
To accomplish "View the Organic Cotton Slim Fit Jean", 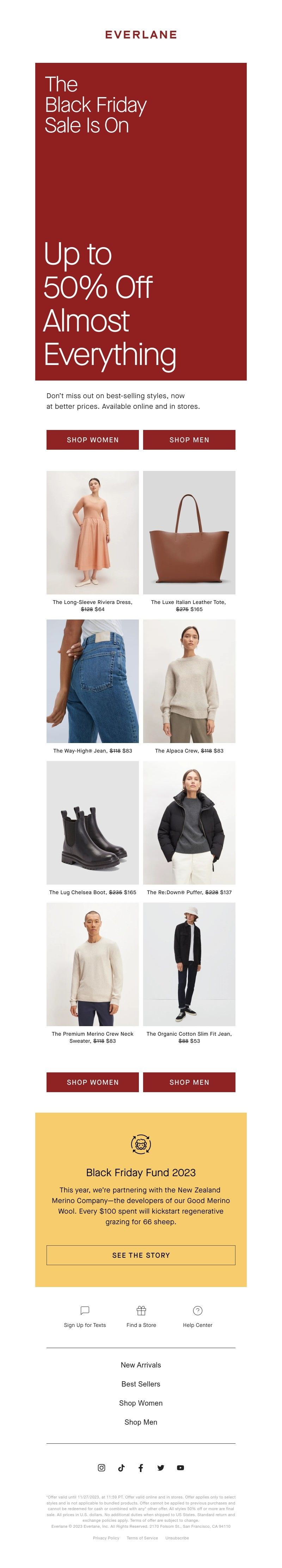I will [x=189, y=964].
